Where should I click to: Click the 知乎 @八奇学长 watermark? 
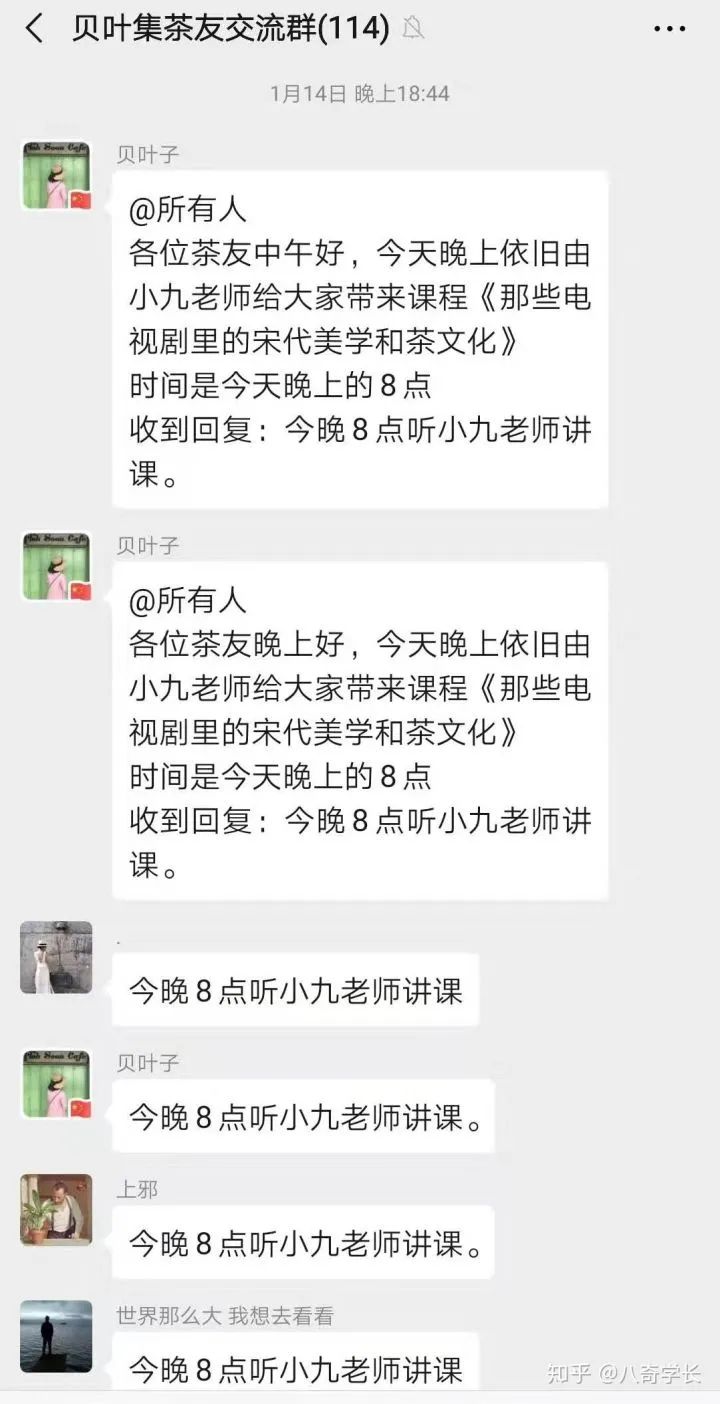(x=623, y=1373)
